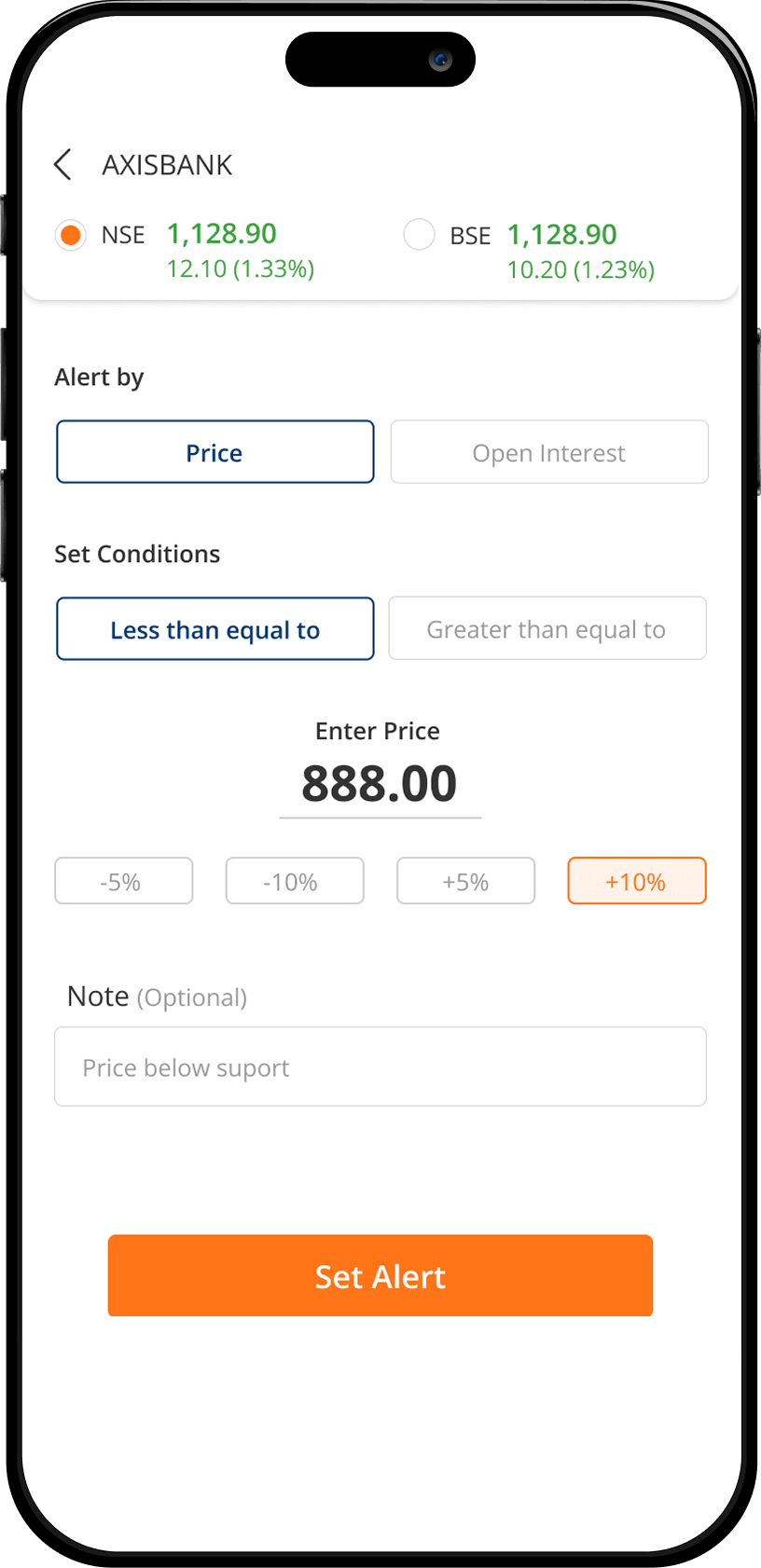Apply the +10% price adjustment

tap(636, 880)
